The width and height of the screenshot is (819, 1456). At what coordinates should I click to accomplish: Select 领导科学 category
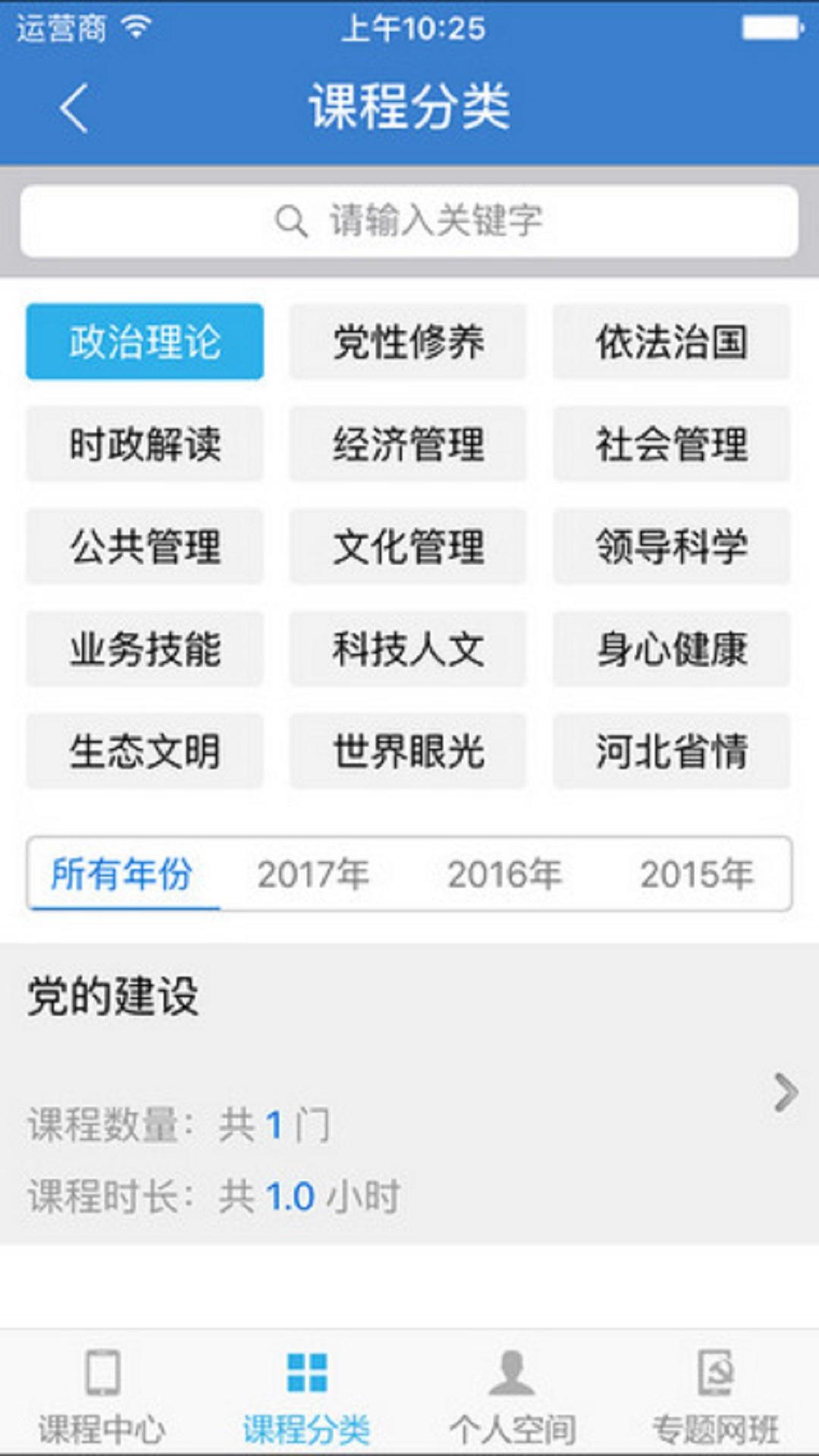pyautogui.click(x=671, y=547)
